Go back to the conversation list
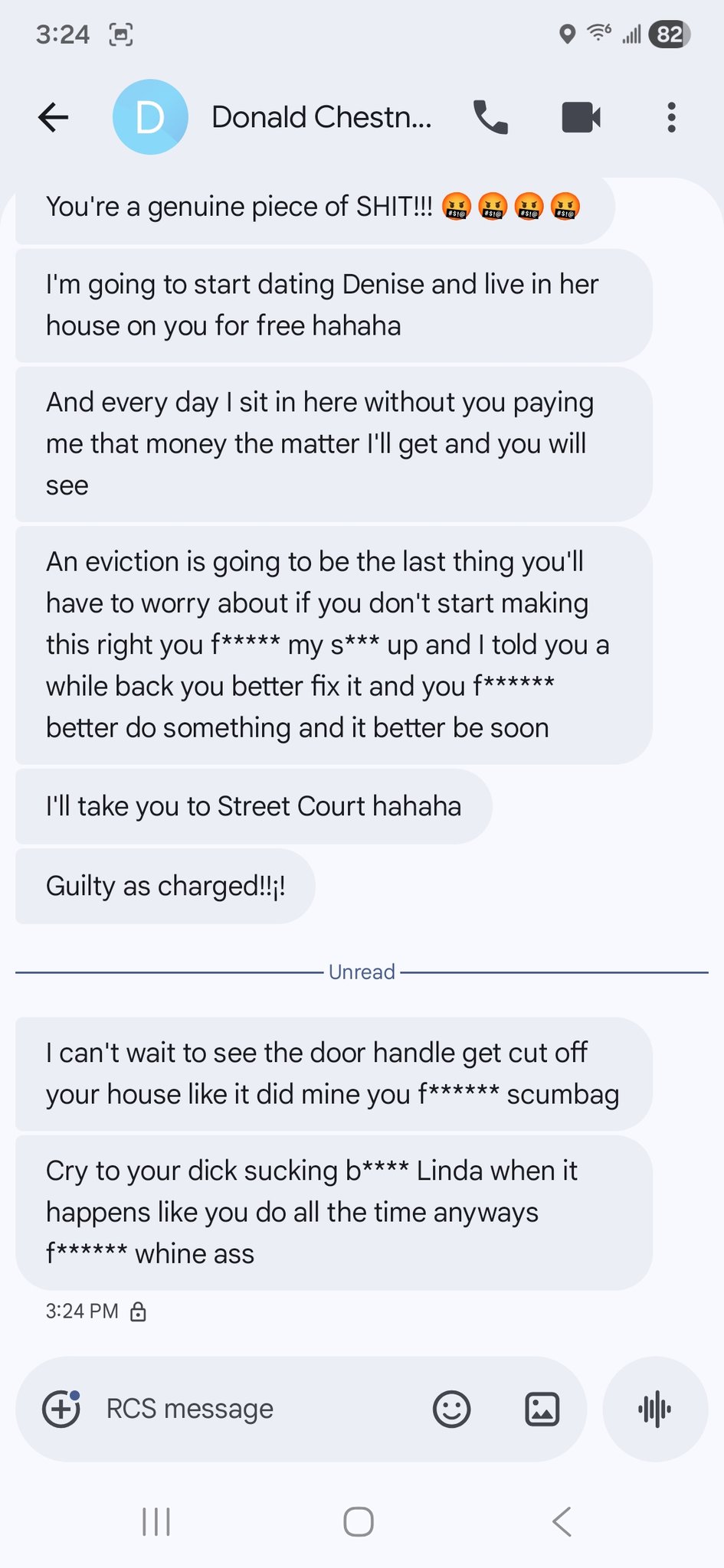This screenshot has height=1568, width=724. 54,117
